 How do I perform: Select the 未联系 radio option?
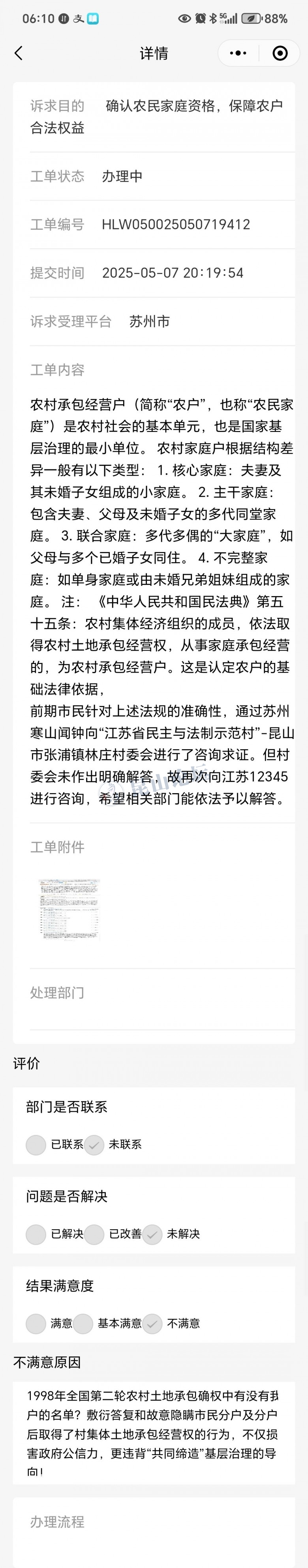(94, 1145)
